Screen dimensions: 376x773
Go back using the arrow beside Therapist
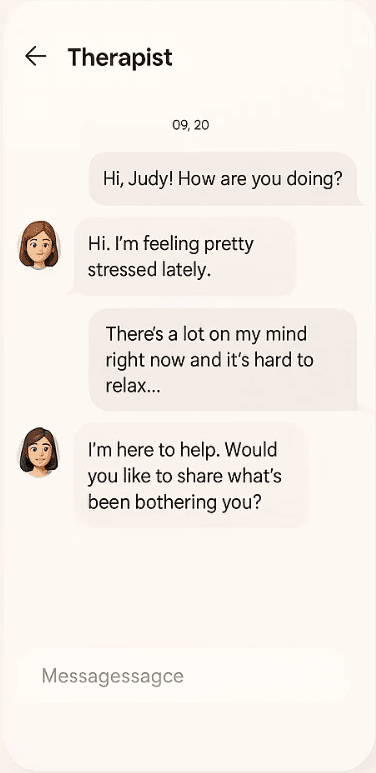pyautogui.click(x=35, y=56)
